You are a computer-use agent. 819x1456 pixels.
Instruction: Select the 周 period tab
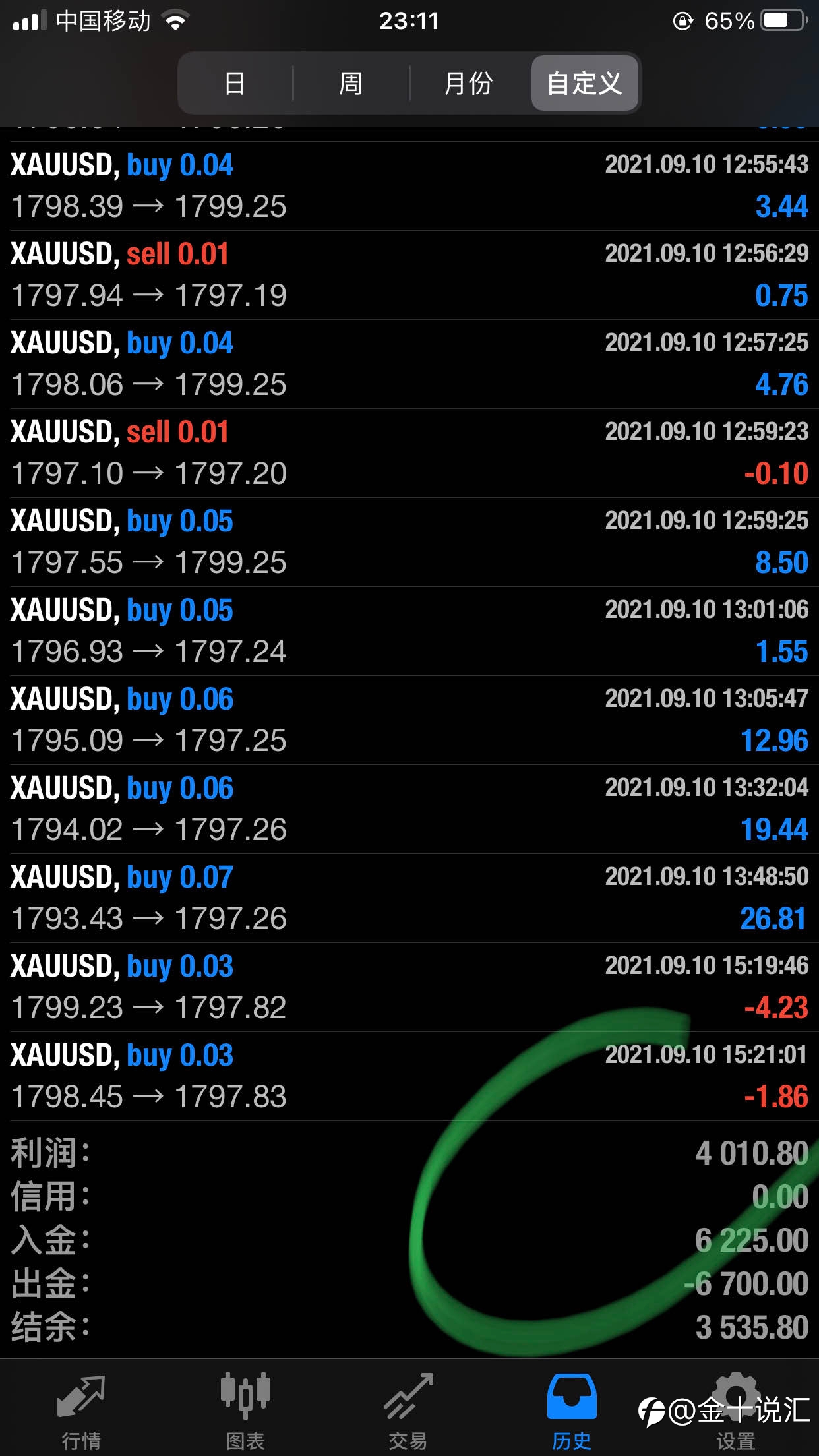pyautogui.click(x=351, y=84)
